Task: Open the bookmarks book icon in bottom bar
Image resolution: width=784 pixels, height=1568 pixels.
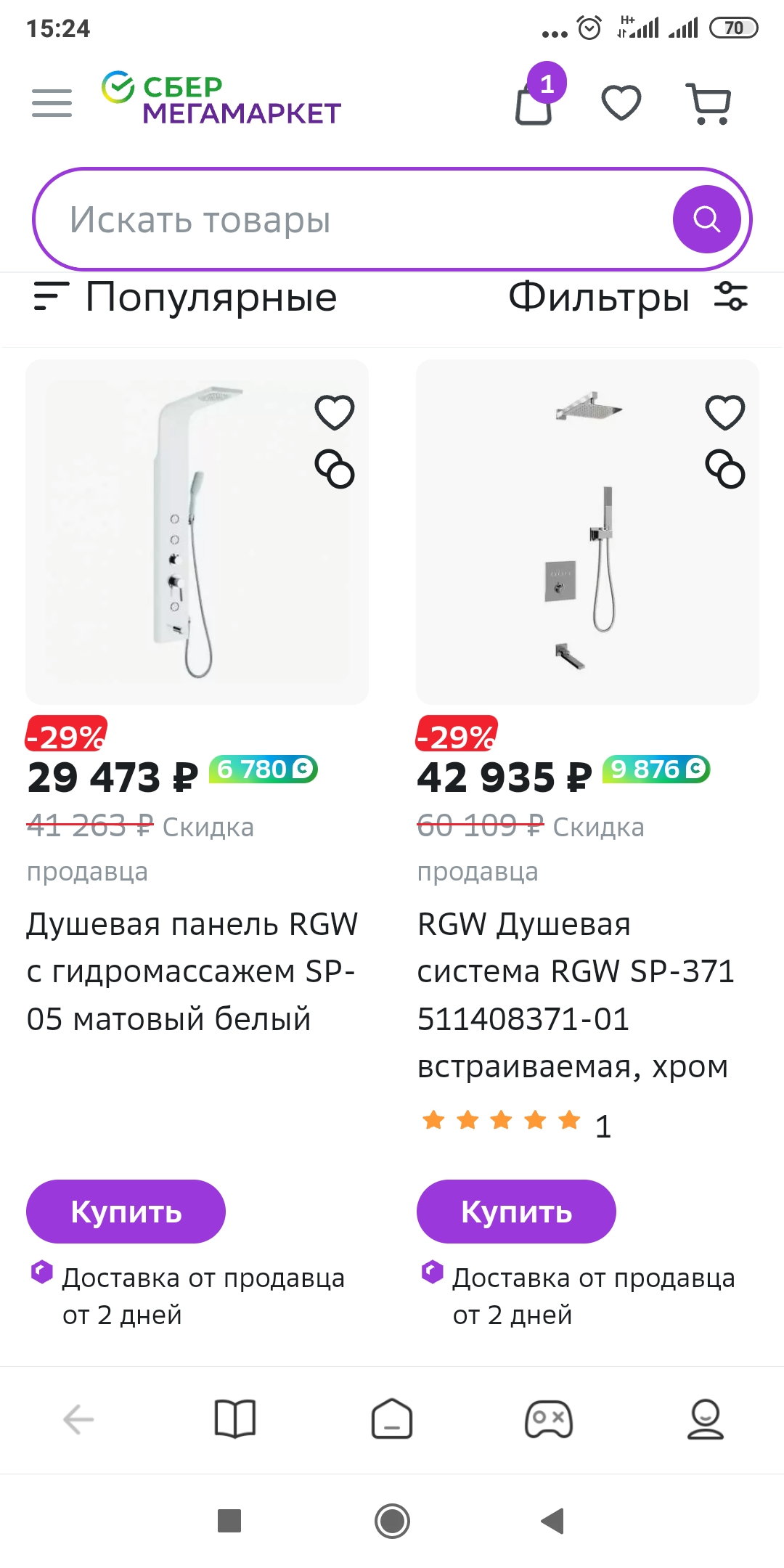Action: click(235, 1418)
